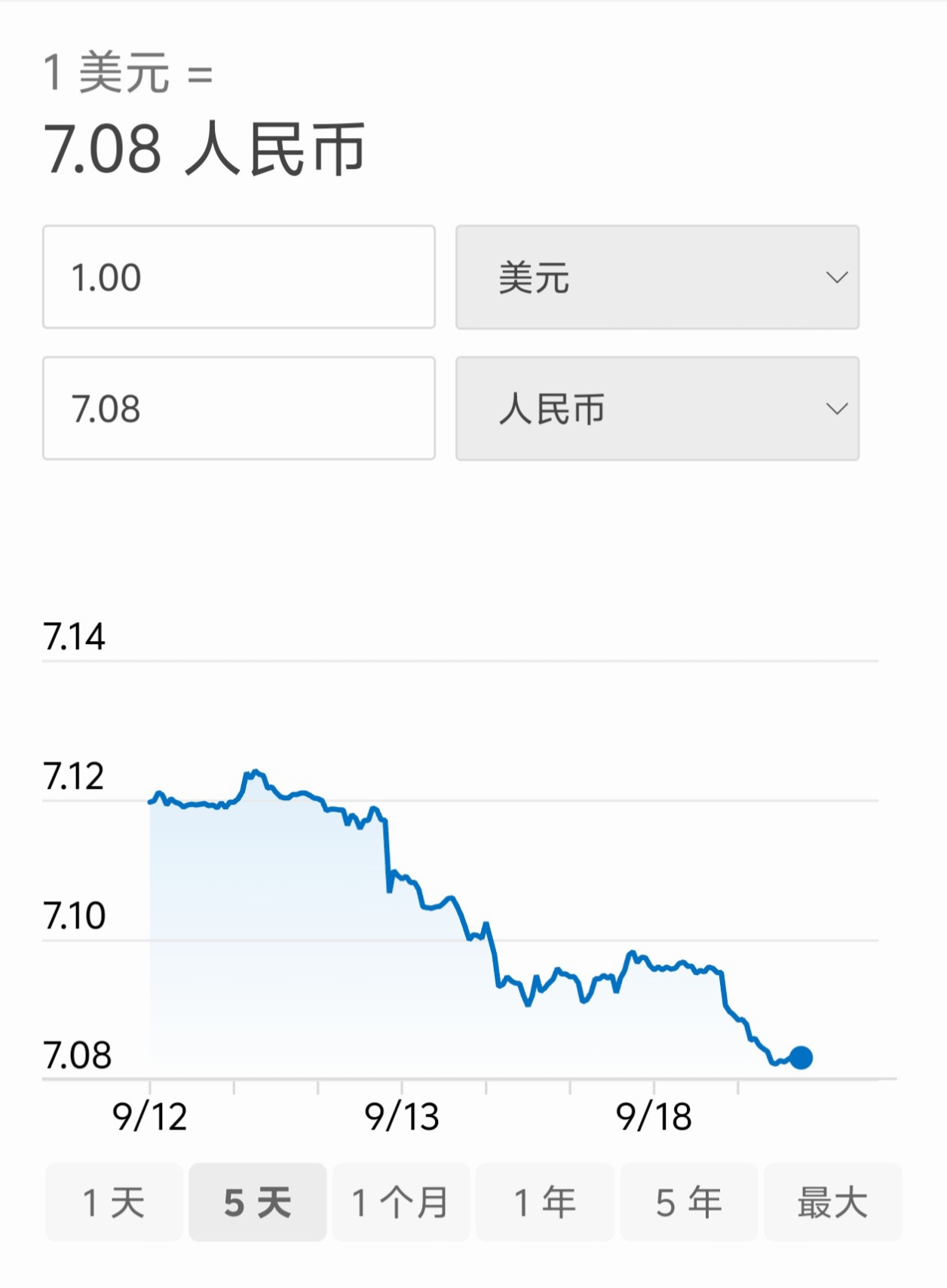Viewport: 947px width, 1288px height.
Task: Show the 最大 time range
Action: pos(833,1202)
